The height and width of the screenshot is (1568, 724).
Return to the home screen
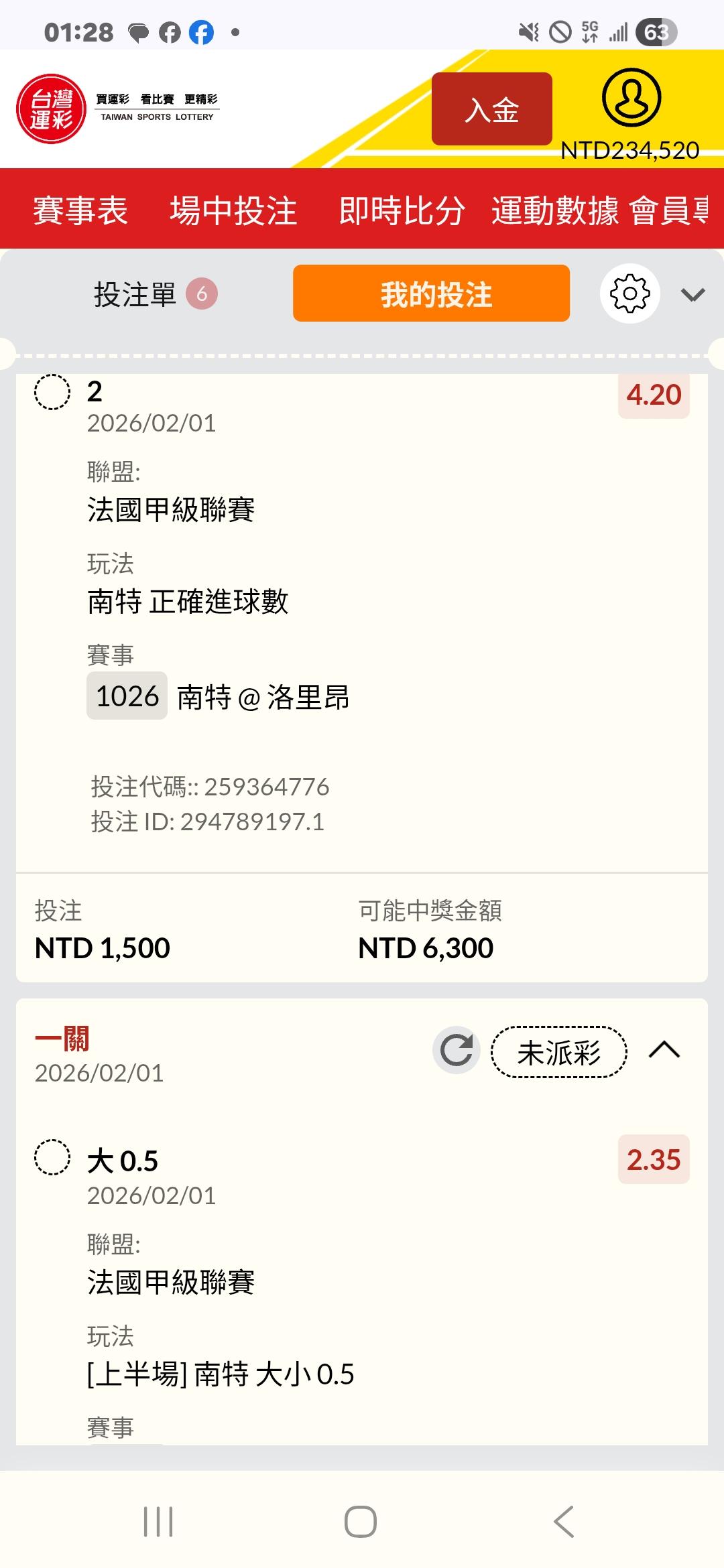[x=361, y=1521]
